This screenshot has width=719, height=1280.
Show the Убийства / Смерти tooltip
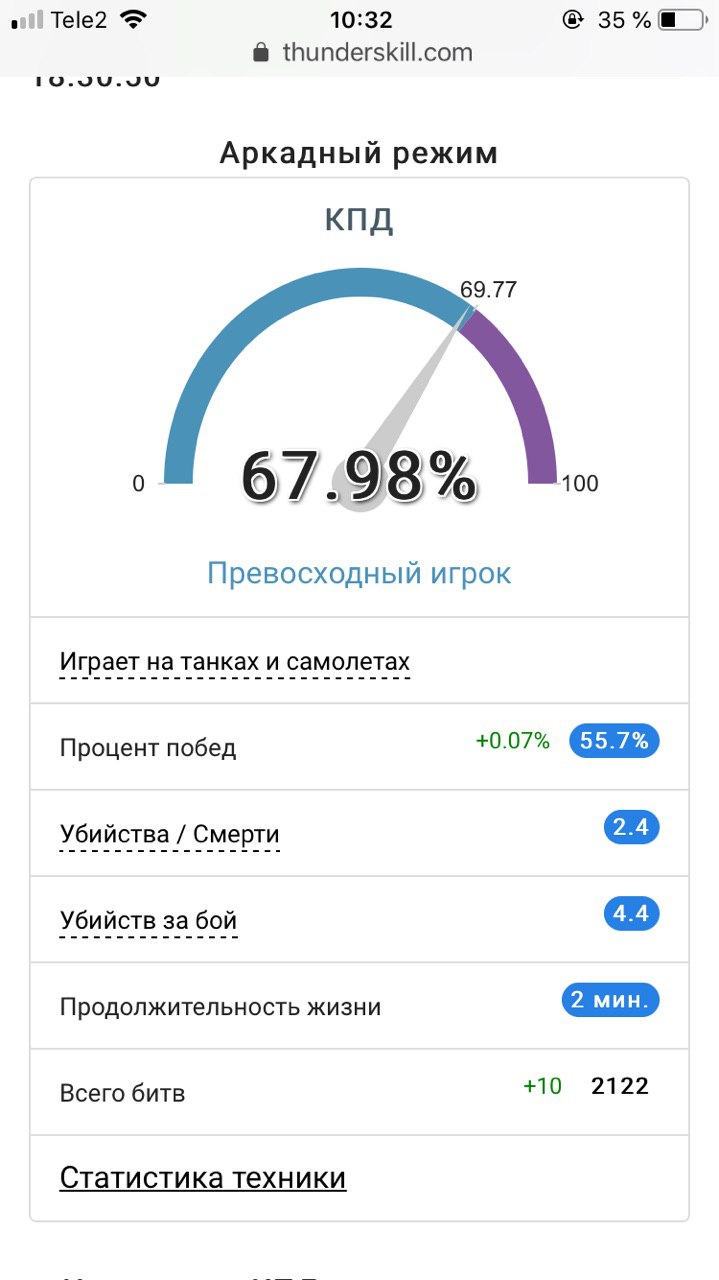pos(170,834)
